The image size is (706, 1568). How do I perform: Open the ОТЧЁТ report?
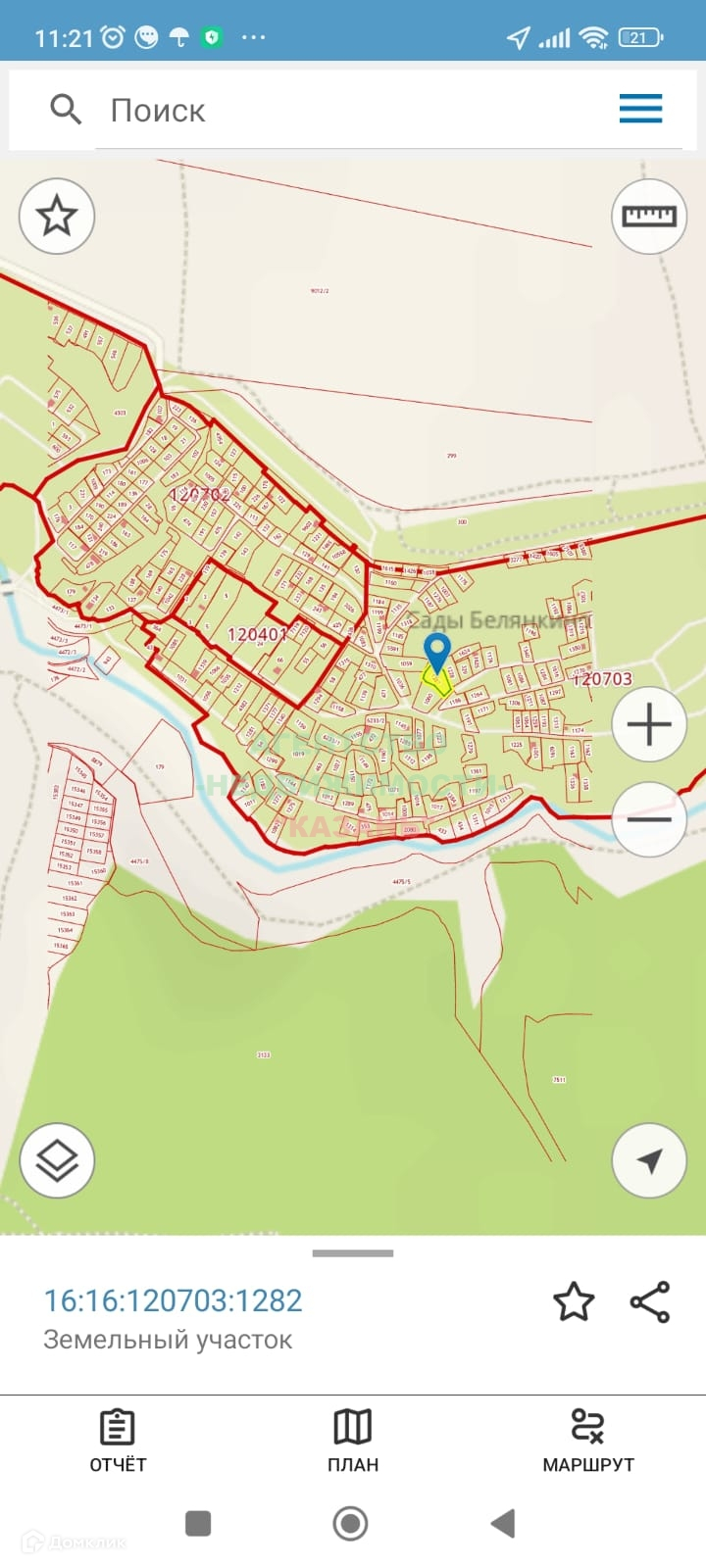click(118, 1441)
